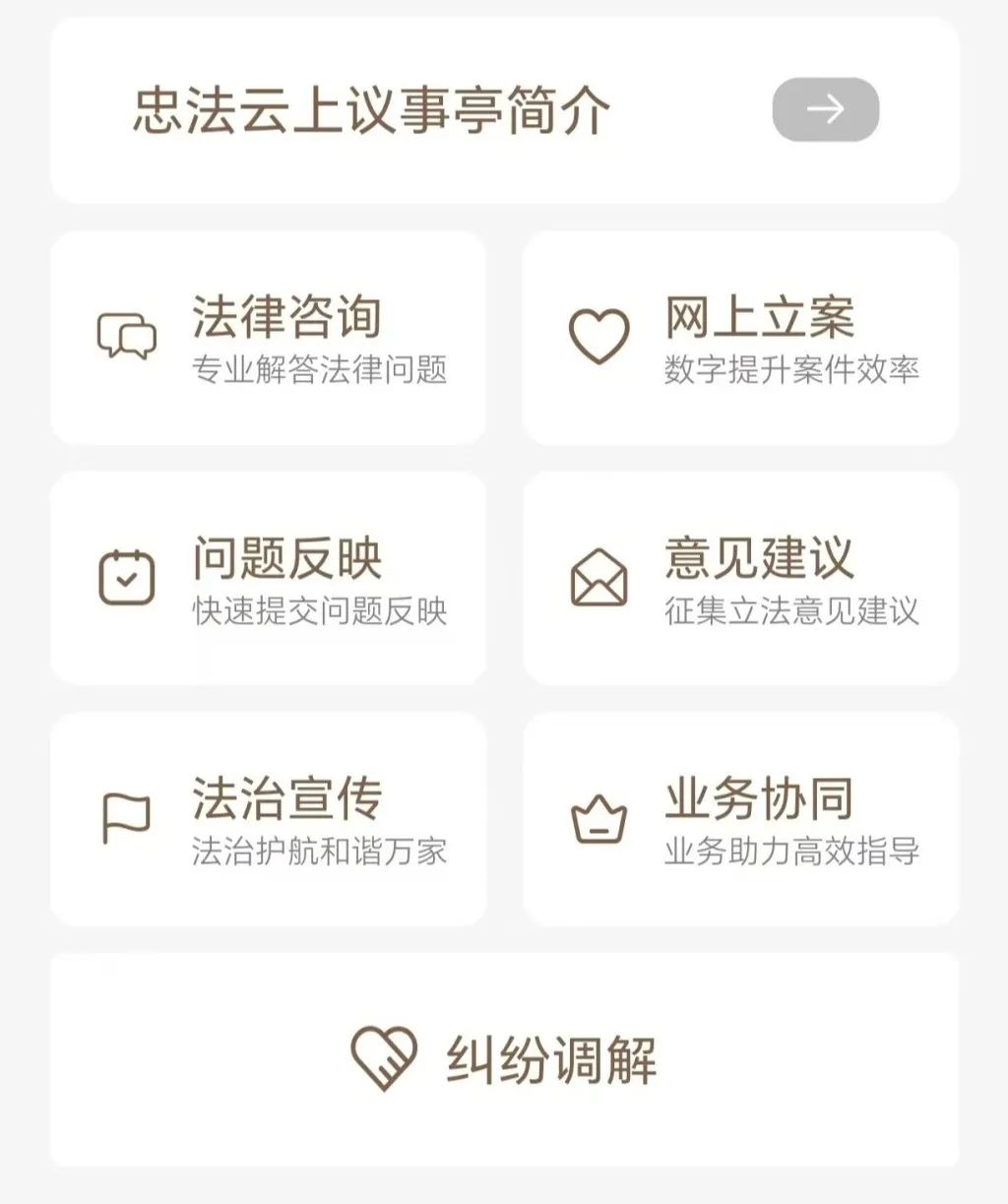Open the 法律咨询 card

pos(268,338)
